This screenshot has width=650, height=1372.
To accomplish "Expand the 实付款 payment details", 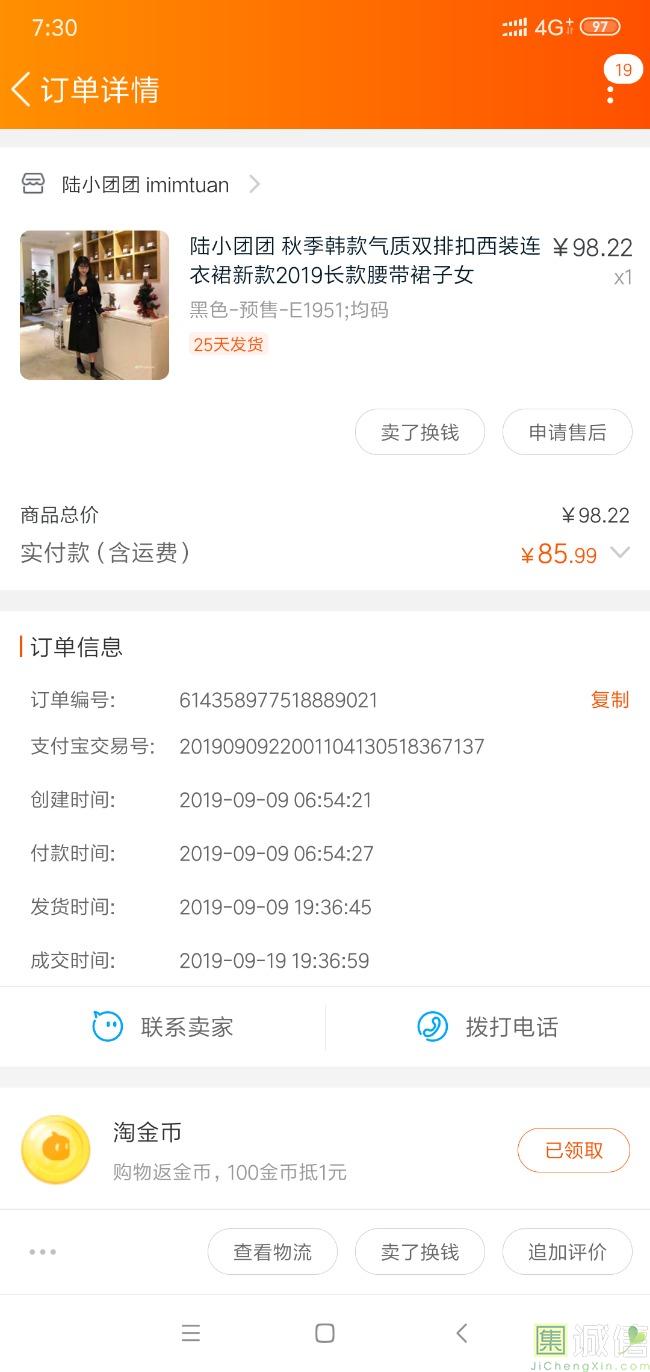I will [x=620, y=553].
